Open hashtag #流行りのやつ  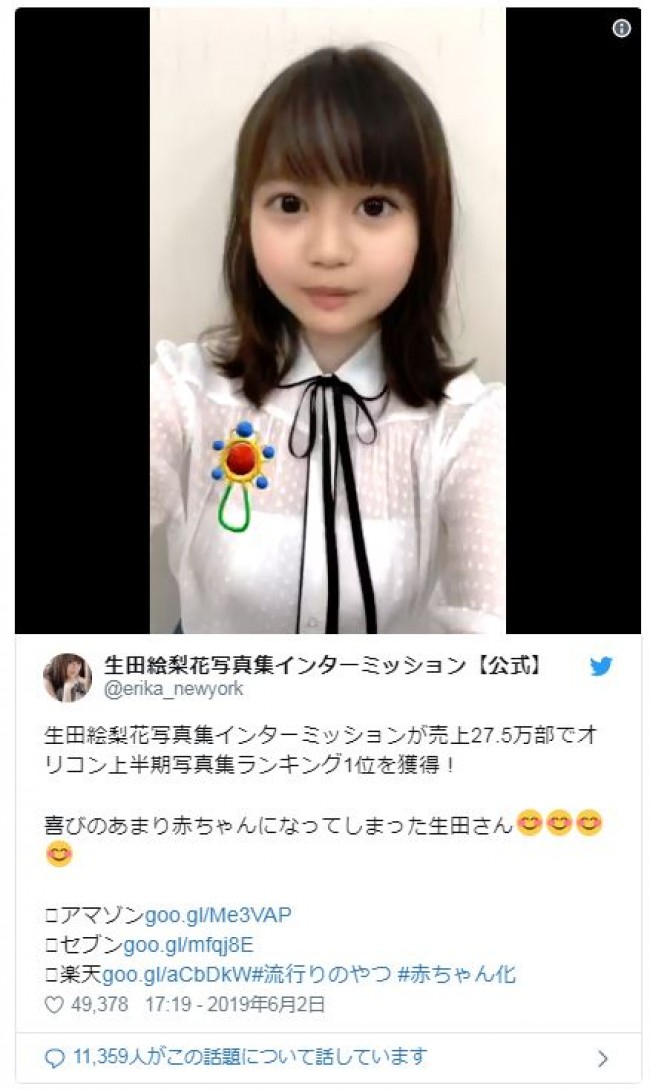[x=320, y=975]
